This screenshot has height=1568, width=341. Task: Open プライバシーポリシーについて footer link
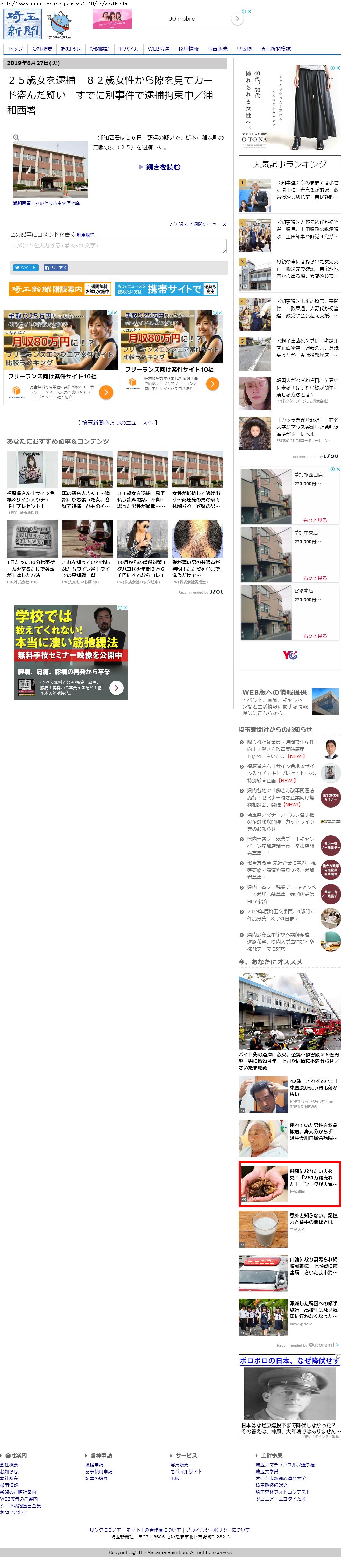pos(218,1530)
